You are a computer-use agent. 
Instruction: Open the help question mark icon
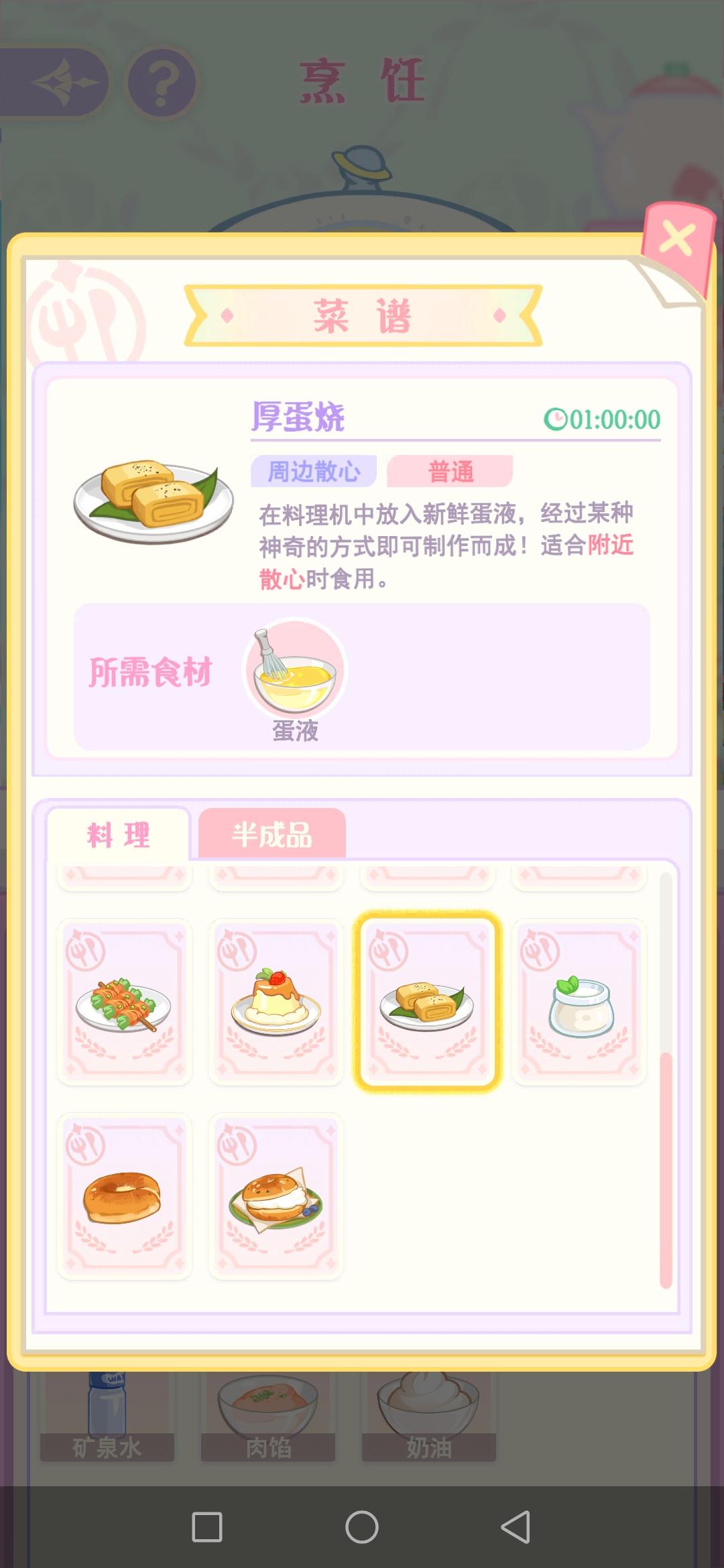pyautogui.click(x=161, y=80)
